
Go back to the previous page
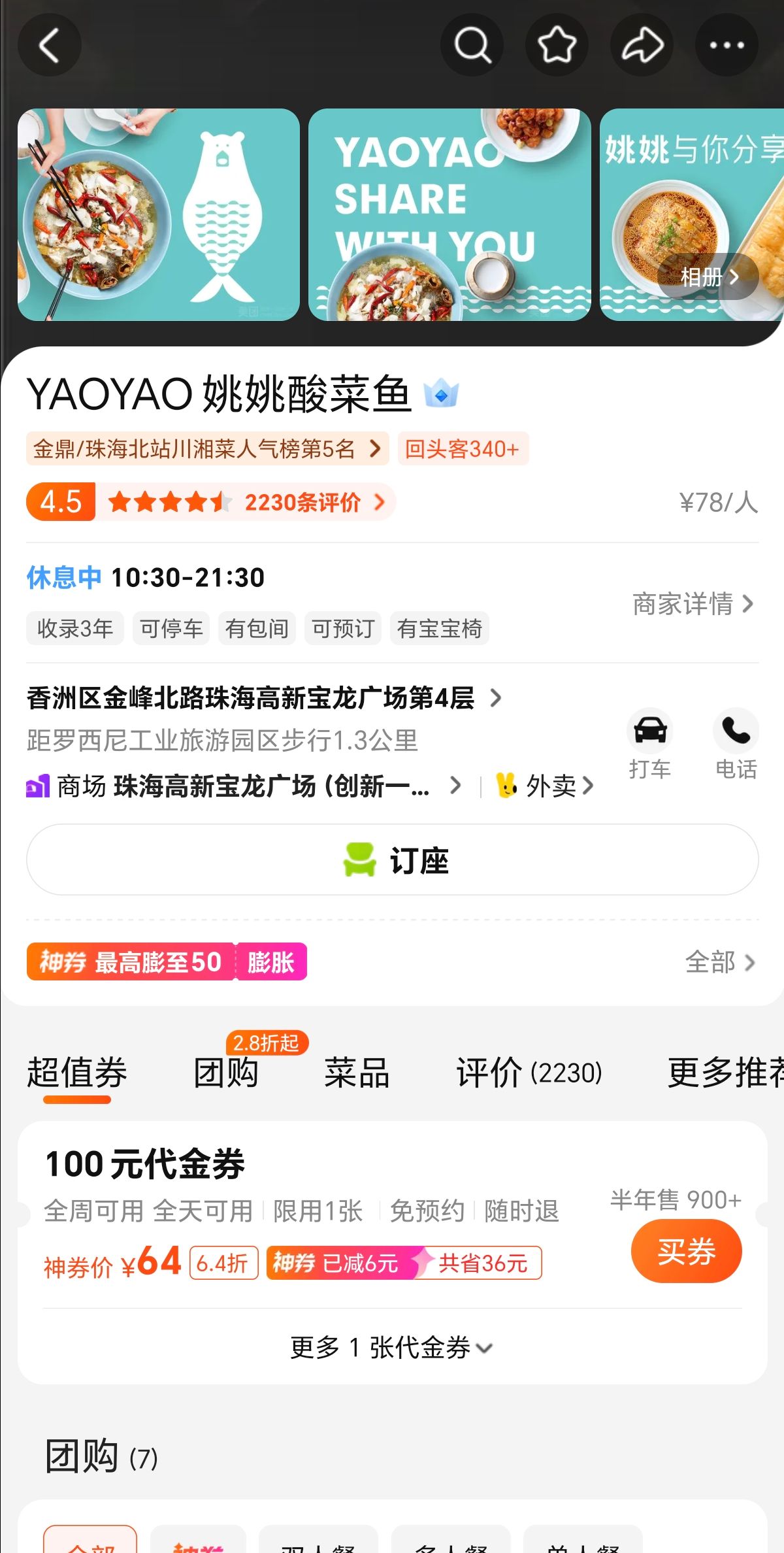pos(49,45)
